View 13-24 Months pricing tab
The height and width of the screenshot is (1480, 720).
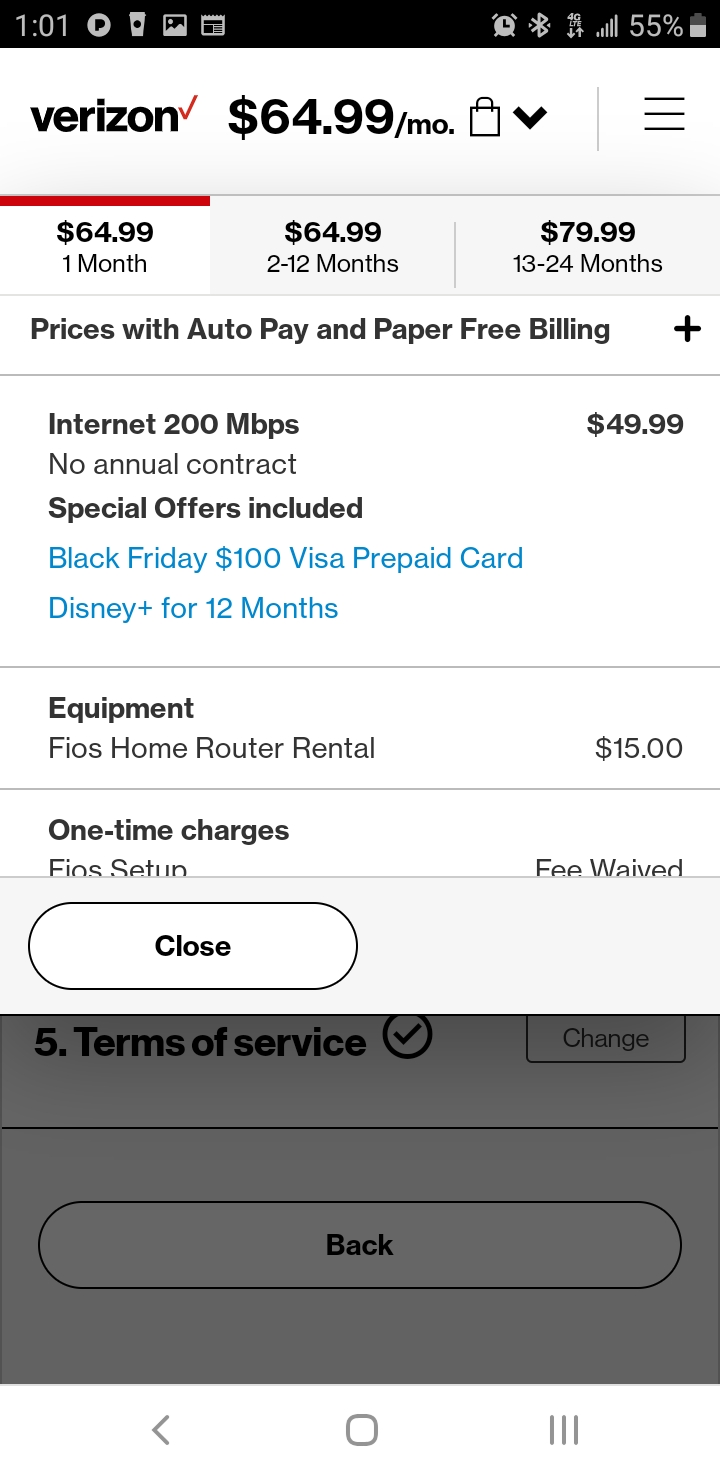[587, 247]
